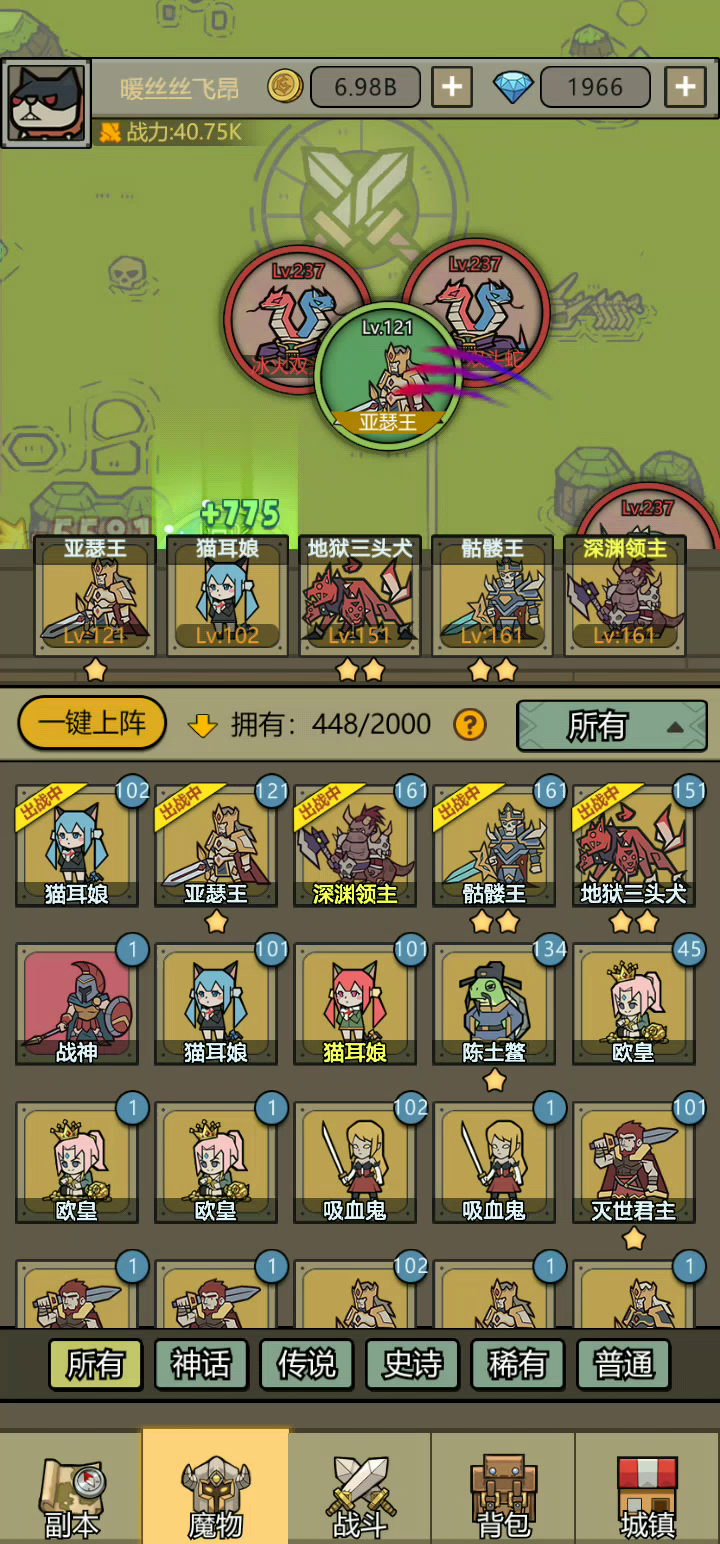This screenshot has height=1544, width=720.
Task: Go to the 城镇 tab
Action: pyautogui.click(x=648, y=1488)
